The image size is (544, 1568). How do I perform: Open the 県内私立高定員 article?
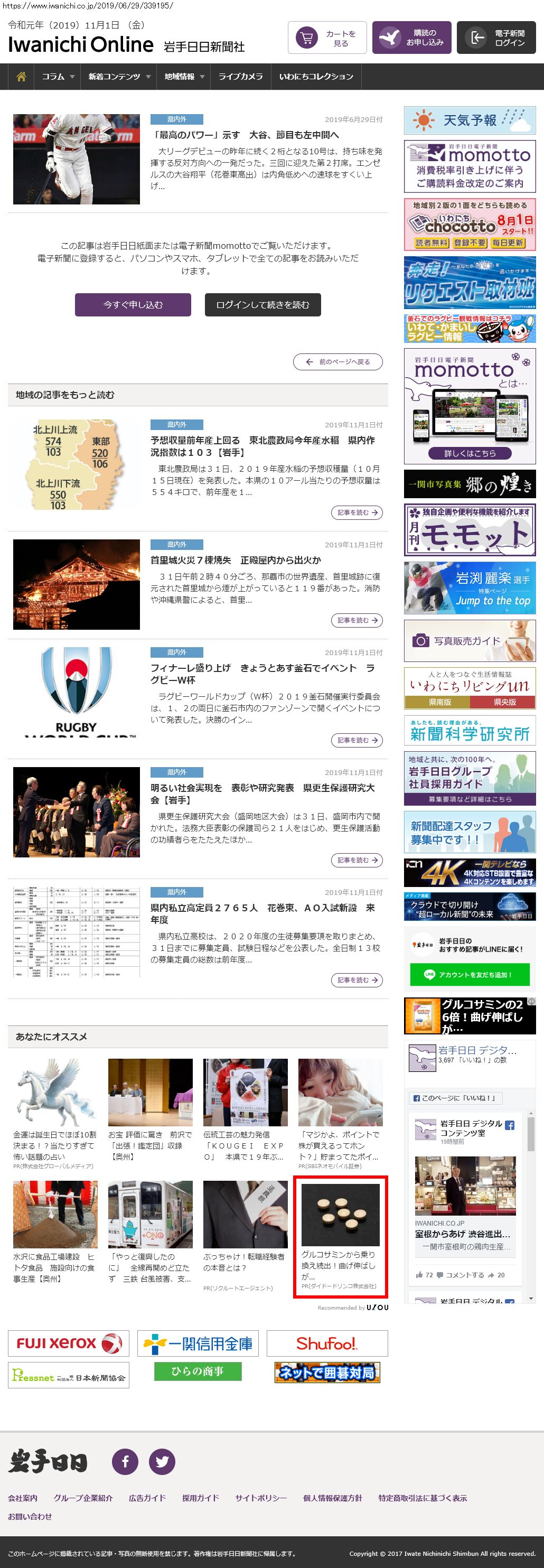pos(262,913)
